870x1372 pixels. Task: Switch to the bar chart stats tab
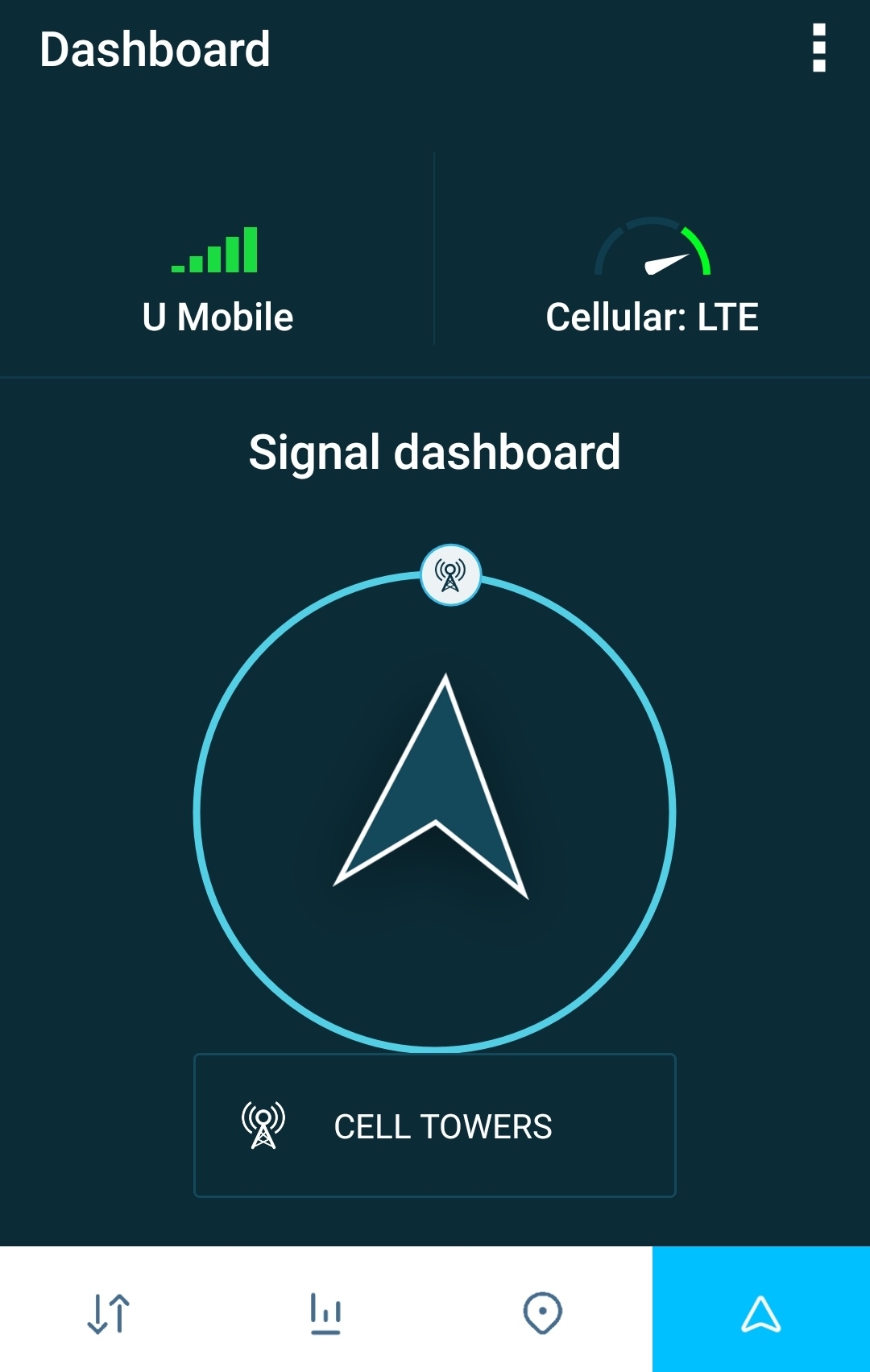point(325,1312)
